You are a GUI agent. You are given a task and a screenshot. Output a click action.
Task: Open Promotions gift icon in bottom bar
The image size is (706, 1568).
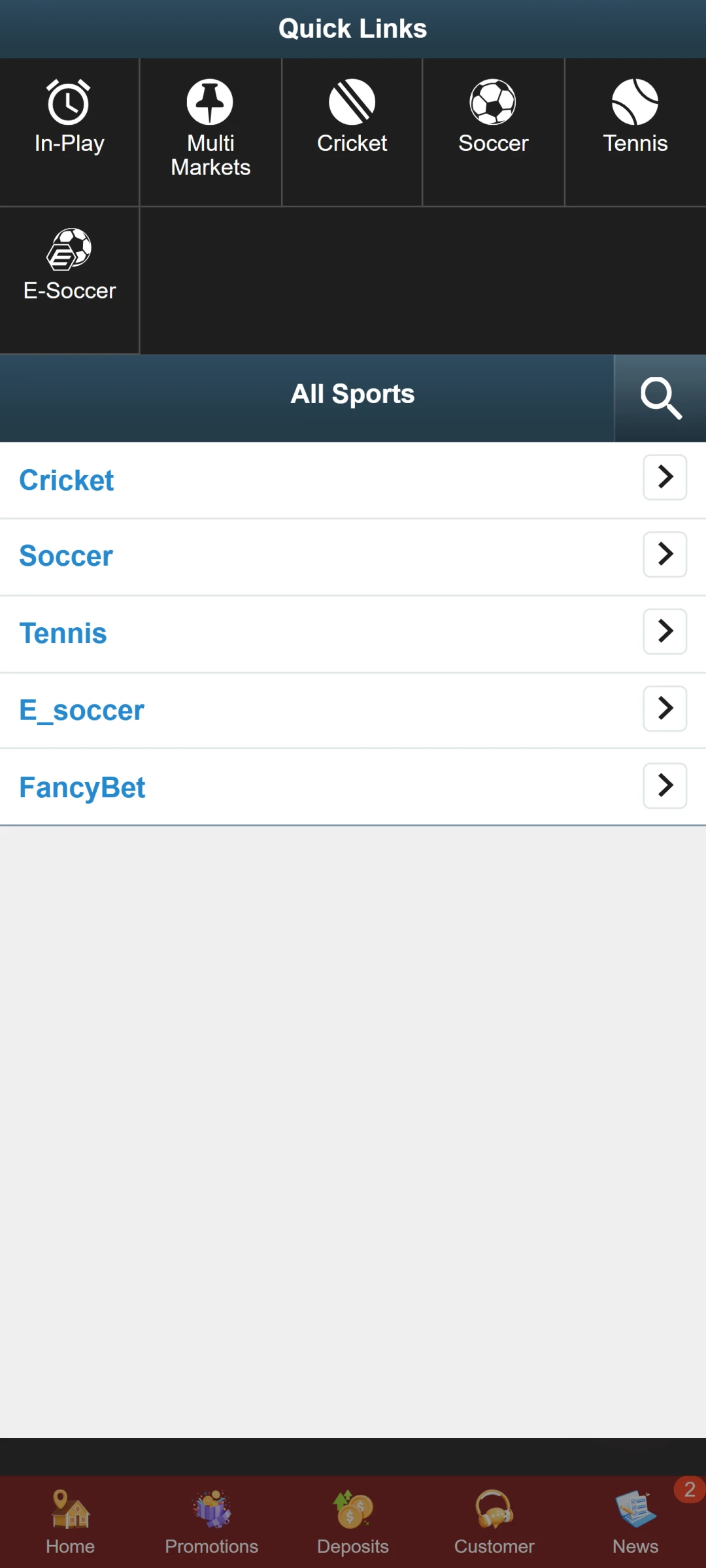[211, 1509]
